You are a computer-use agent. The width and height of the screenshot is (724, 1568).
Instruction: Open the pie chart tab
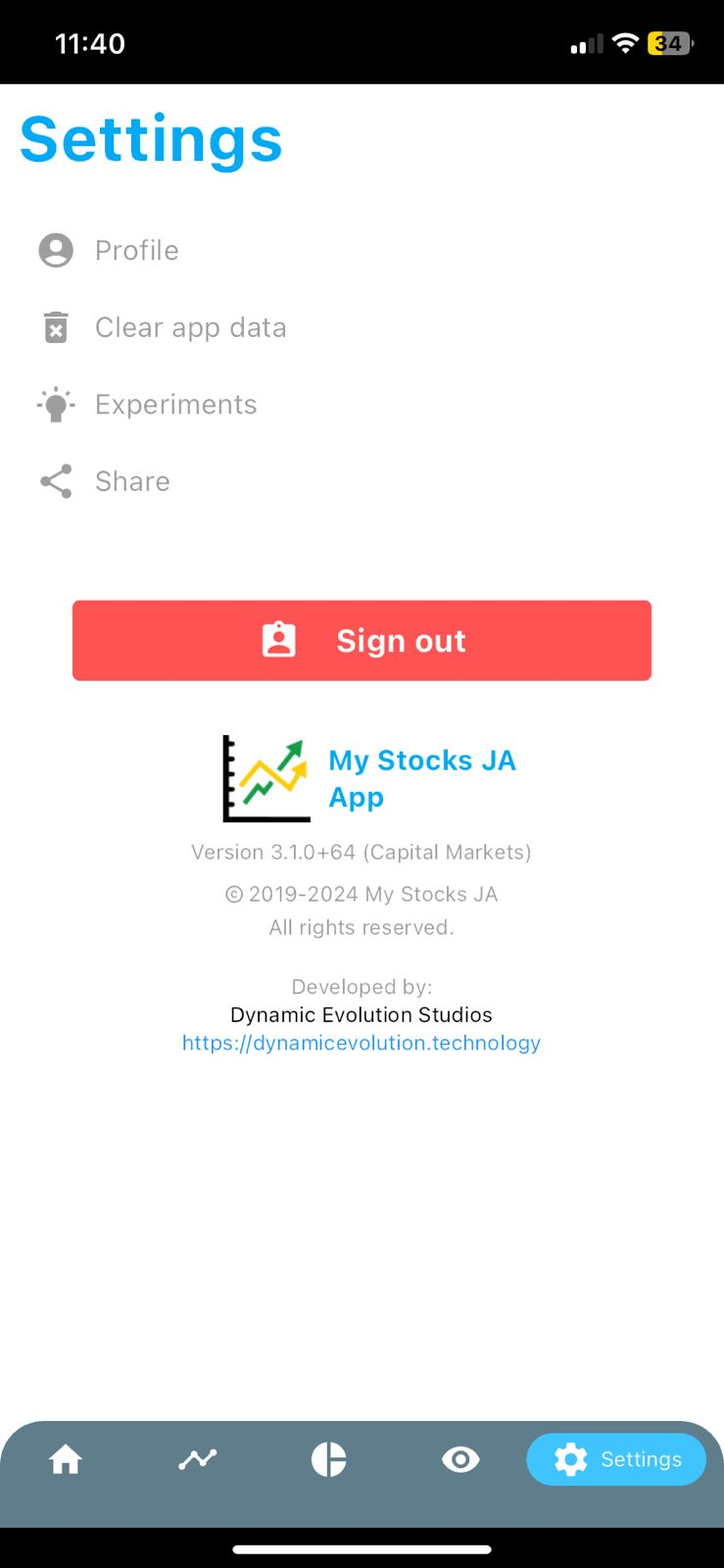(329, 1459)
